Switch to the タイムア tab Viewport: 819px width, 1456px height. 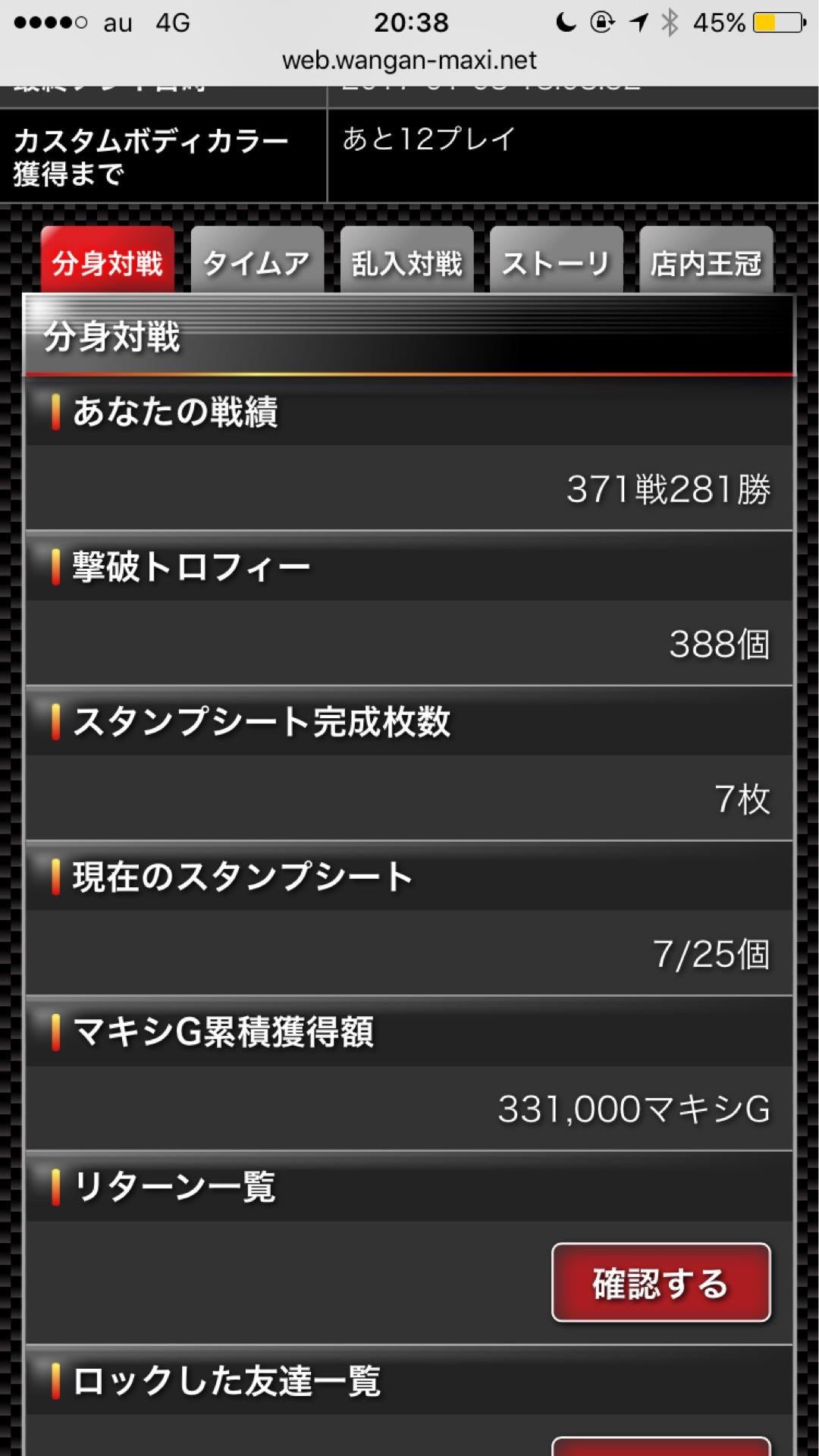click(x=257, y=262)
